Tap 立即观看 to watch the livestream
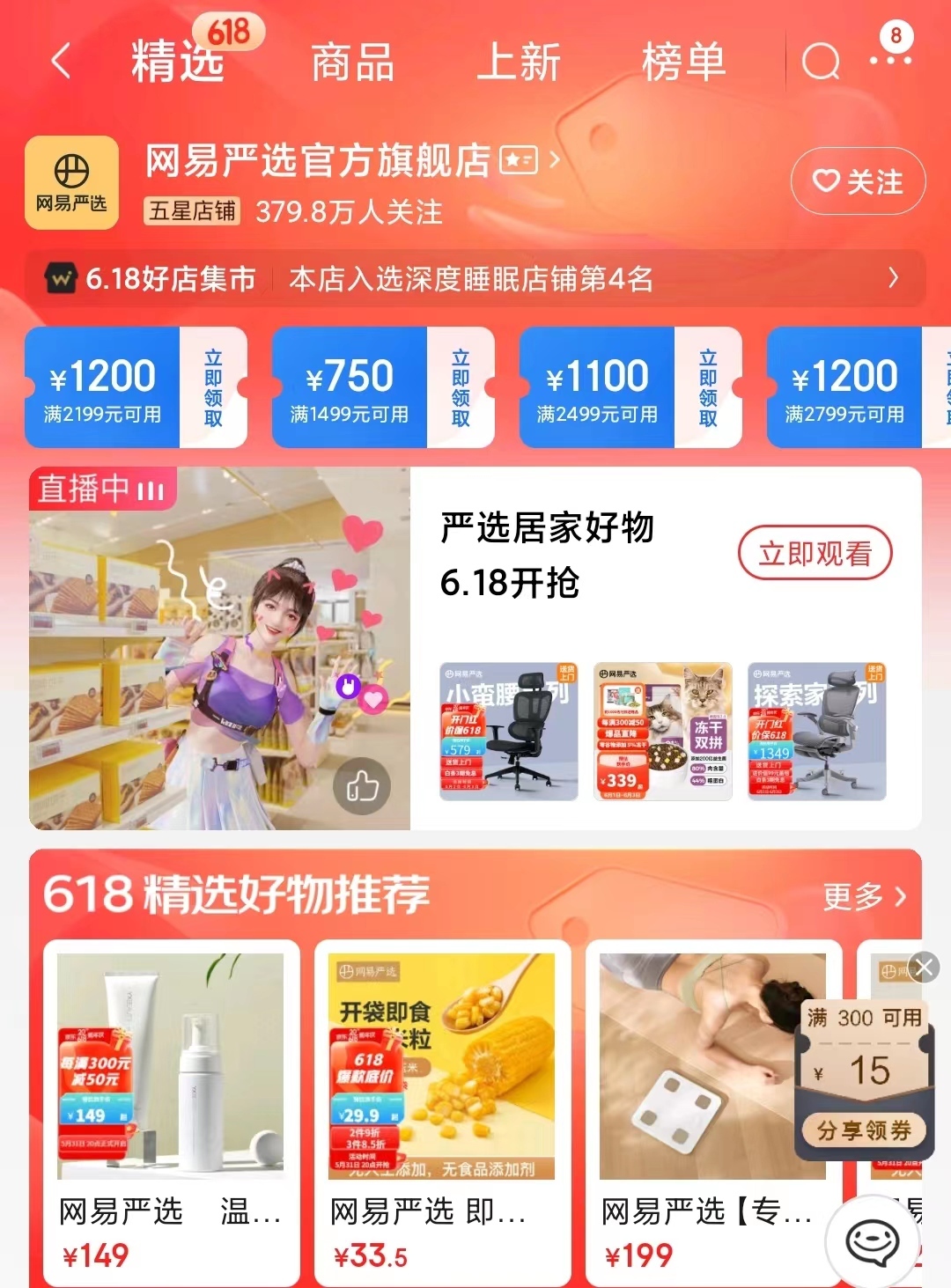 click(x=815, y=553)
